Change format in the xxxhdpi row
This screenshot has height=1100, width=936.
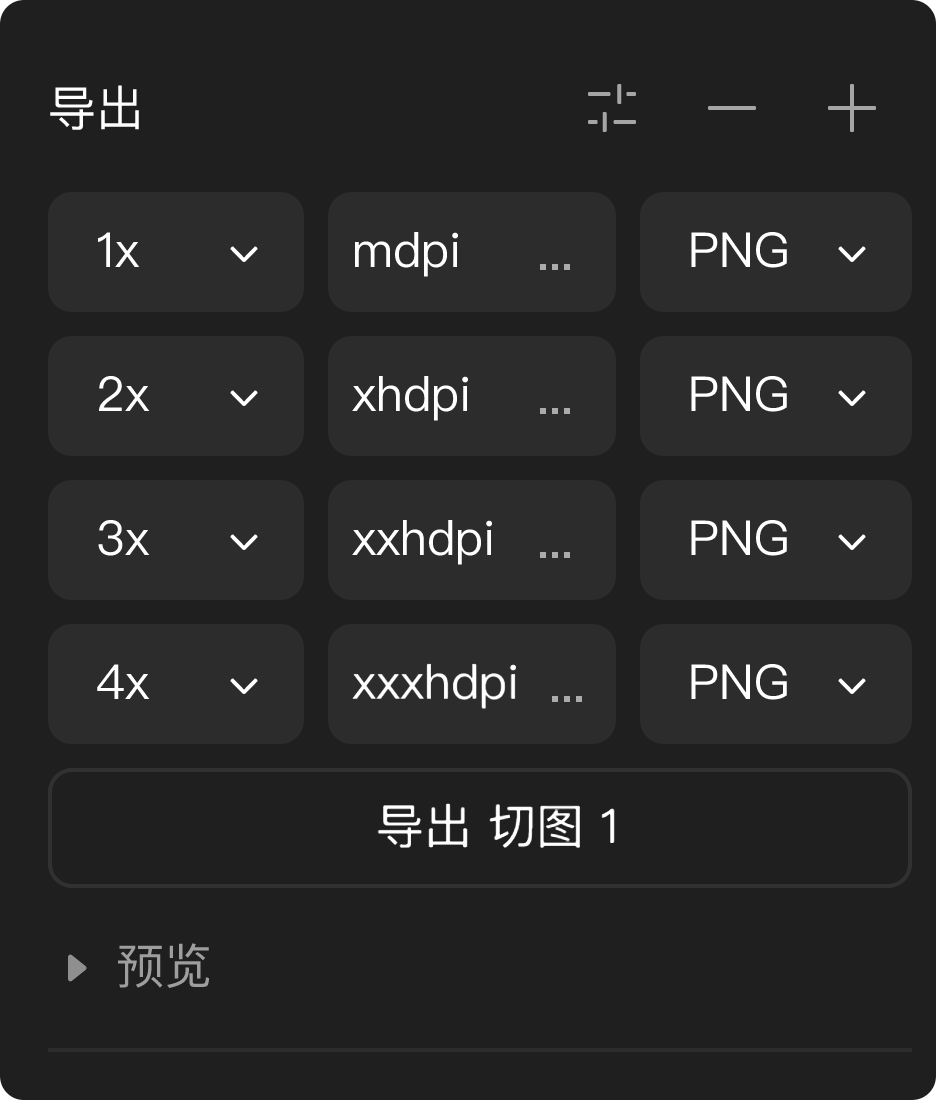tap(775, 684)
